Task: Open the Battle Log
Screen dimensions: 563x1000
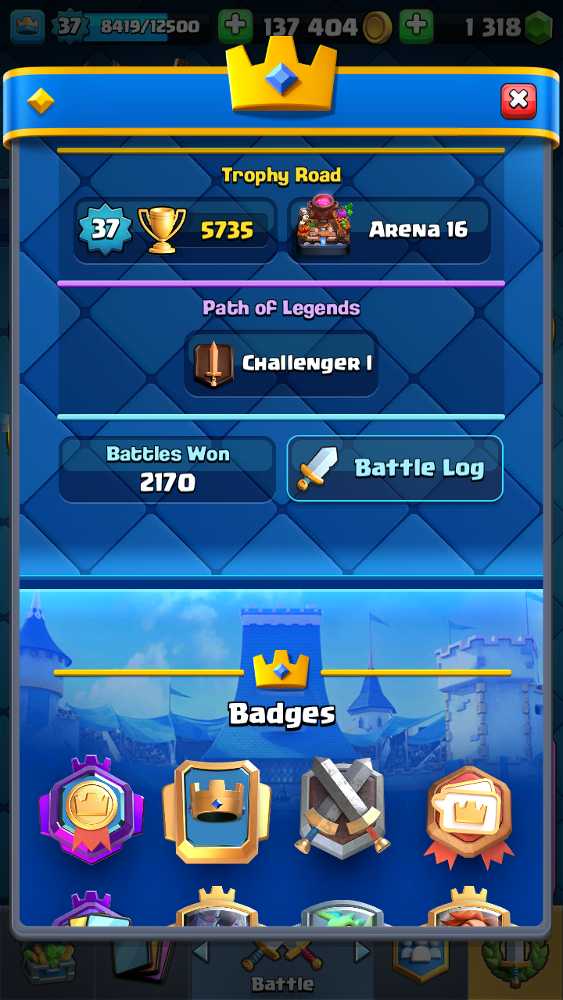Action: coord(395,468)
